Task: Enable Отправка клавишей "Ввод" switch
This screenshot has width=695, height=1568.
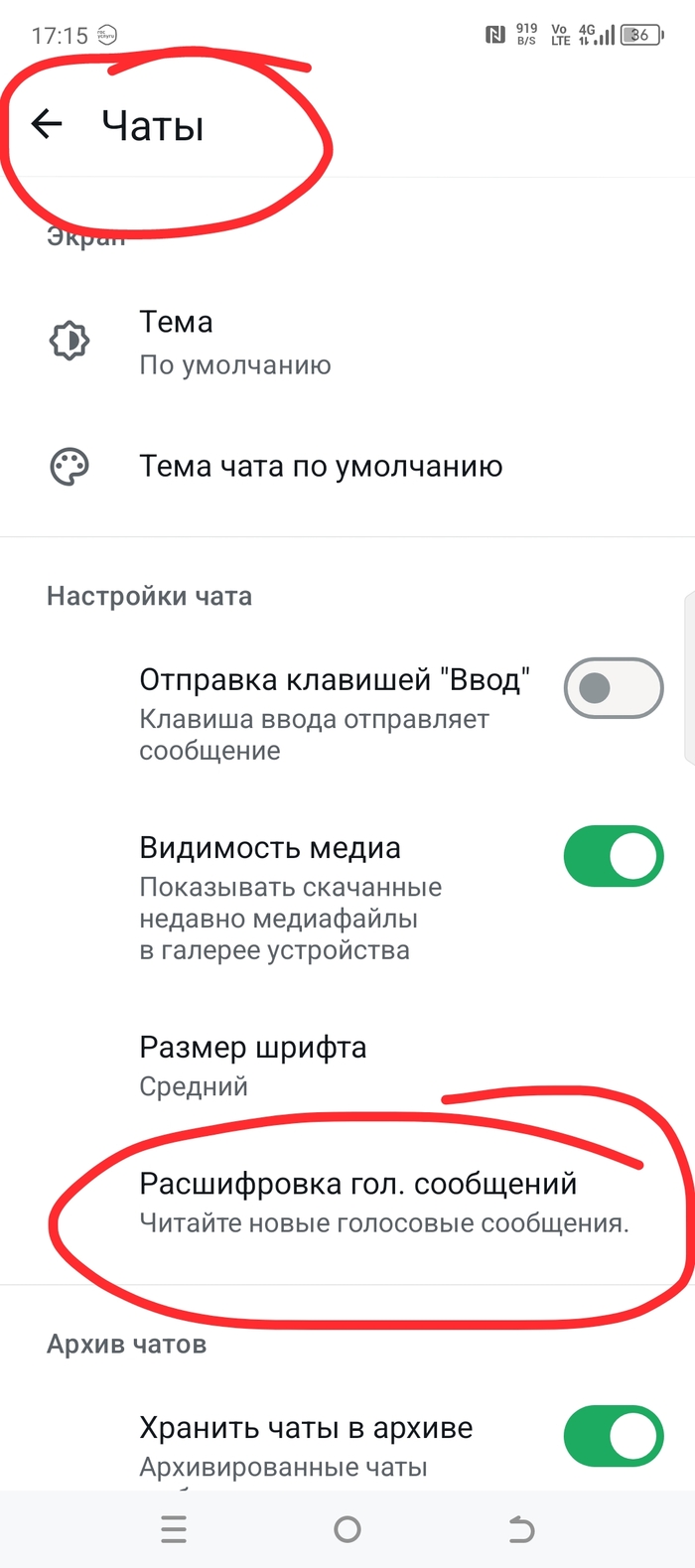Action: pyautogui.click(x=613, y=687)
